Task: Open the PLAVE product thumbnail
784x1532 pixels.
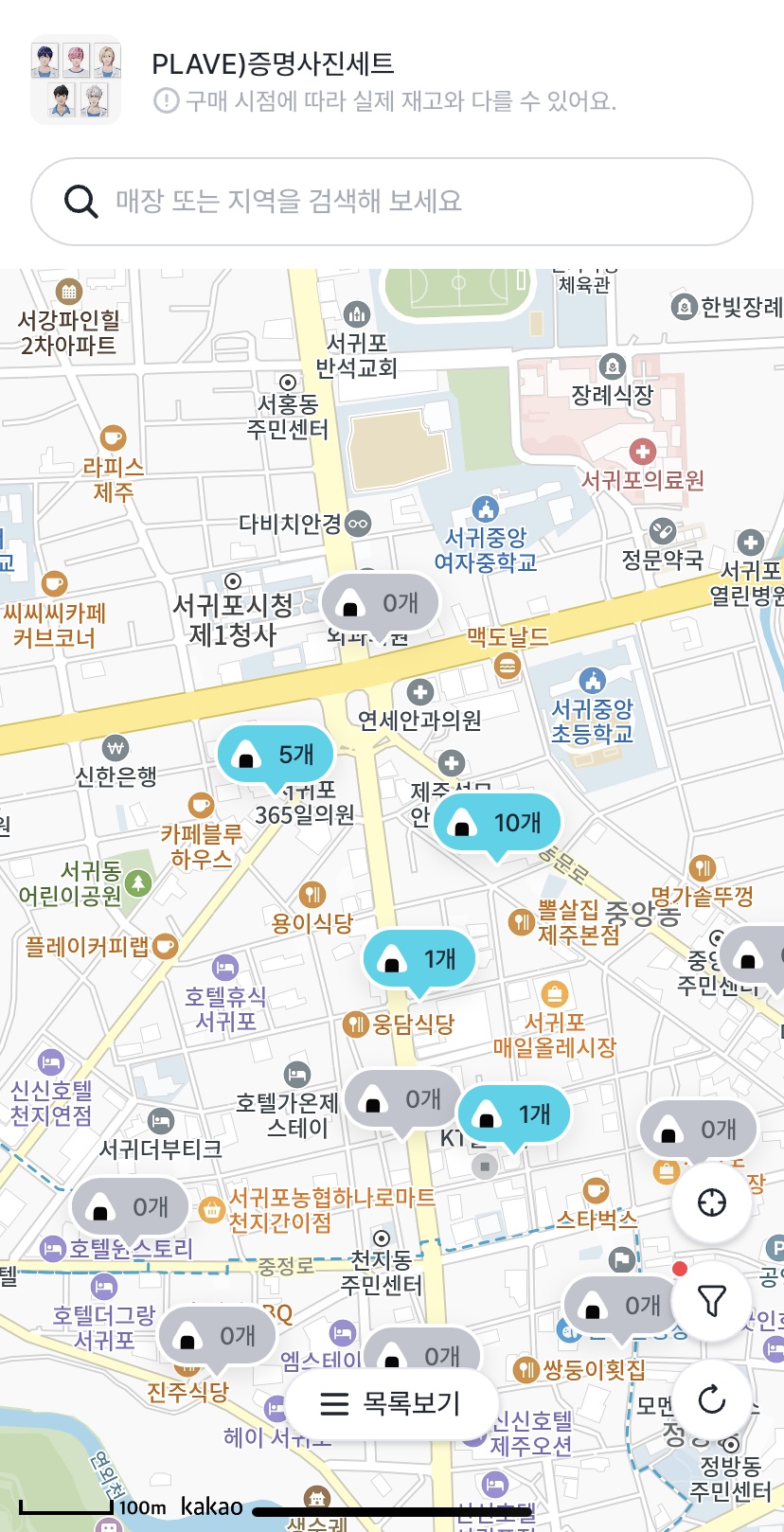Action: point(76,80)
